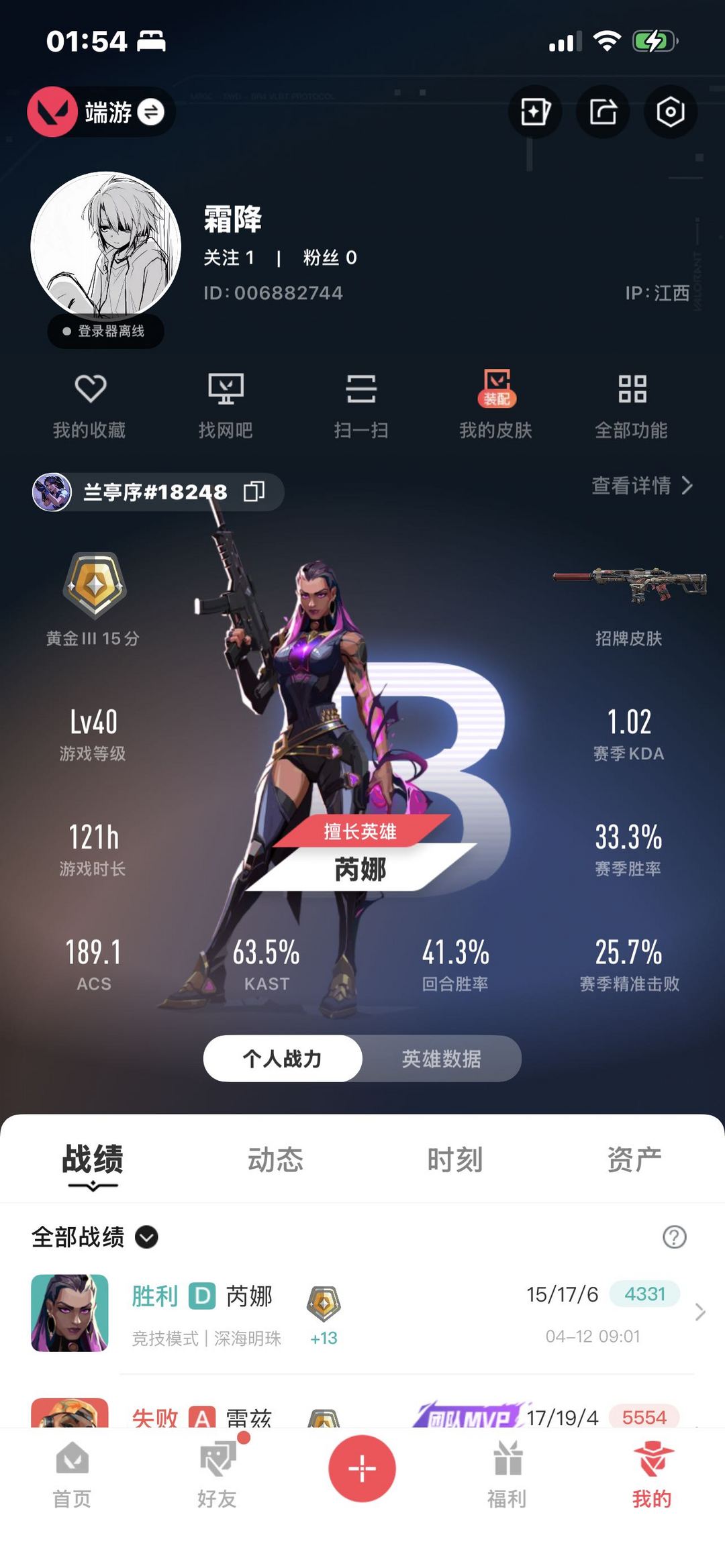Share the profile page

tap(603, 112)
